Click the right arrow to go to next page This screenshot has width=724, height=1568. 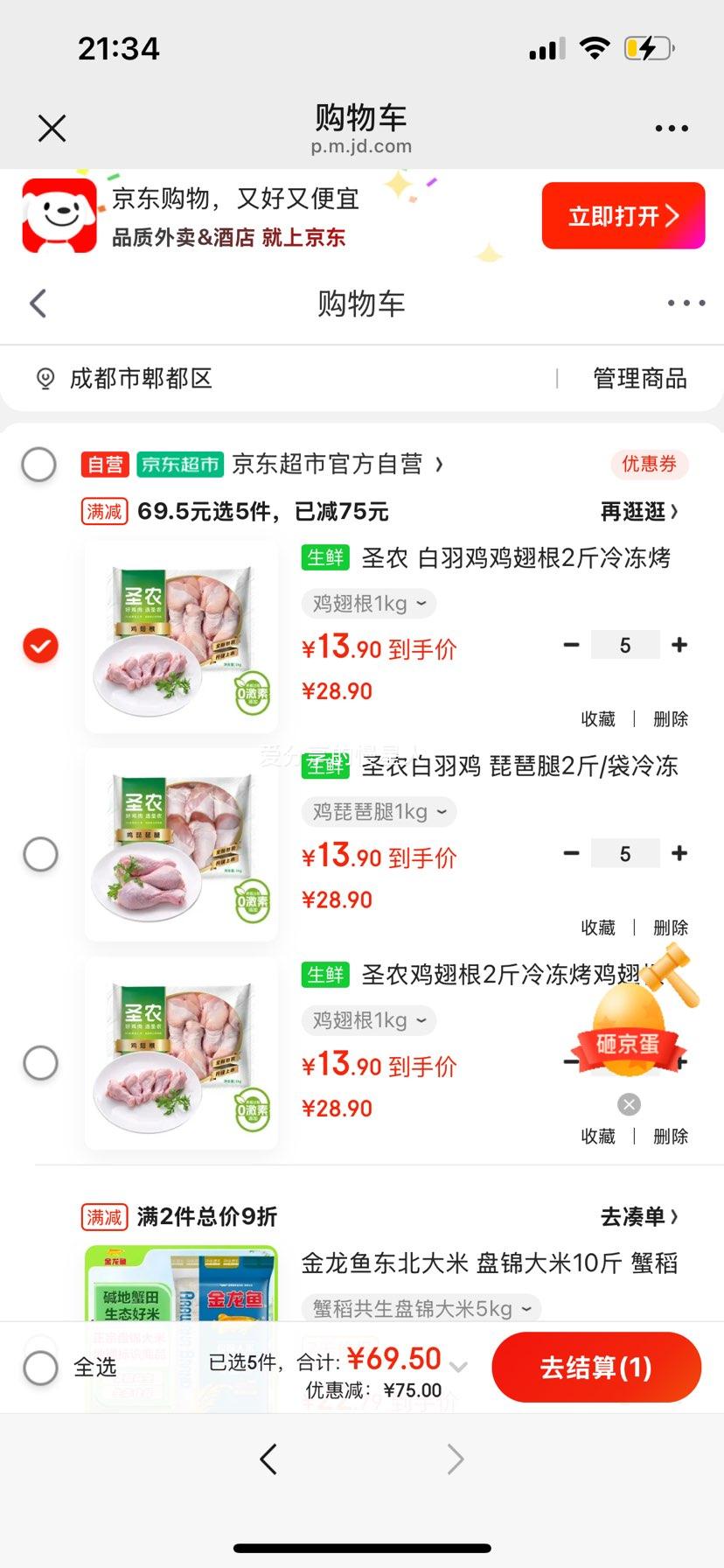tap(455, 1459)
